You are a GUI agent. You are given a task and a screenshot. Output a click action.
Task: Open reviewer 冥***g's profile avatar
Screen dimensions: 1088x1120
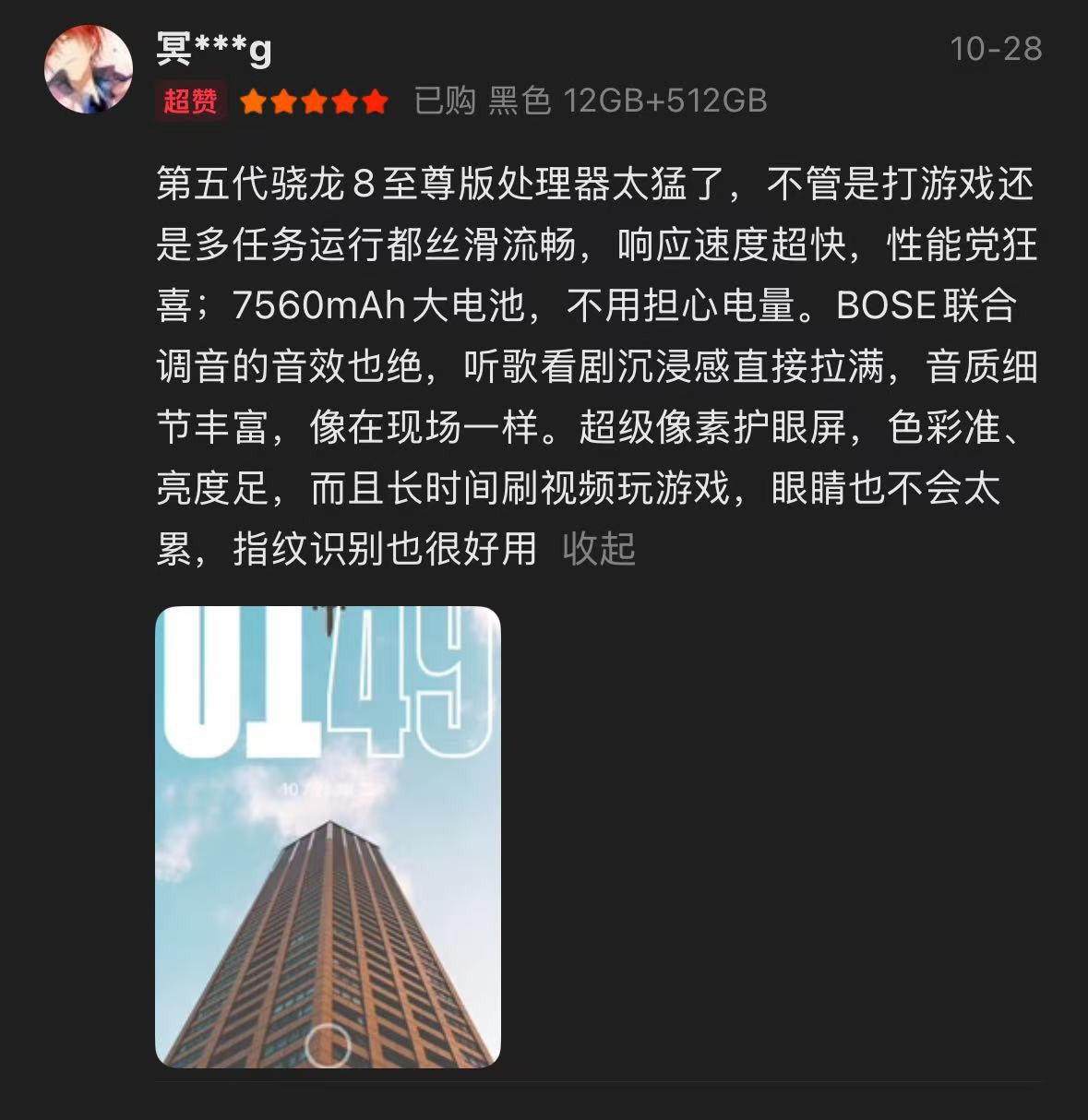(89, 70)
